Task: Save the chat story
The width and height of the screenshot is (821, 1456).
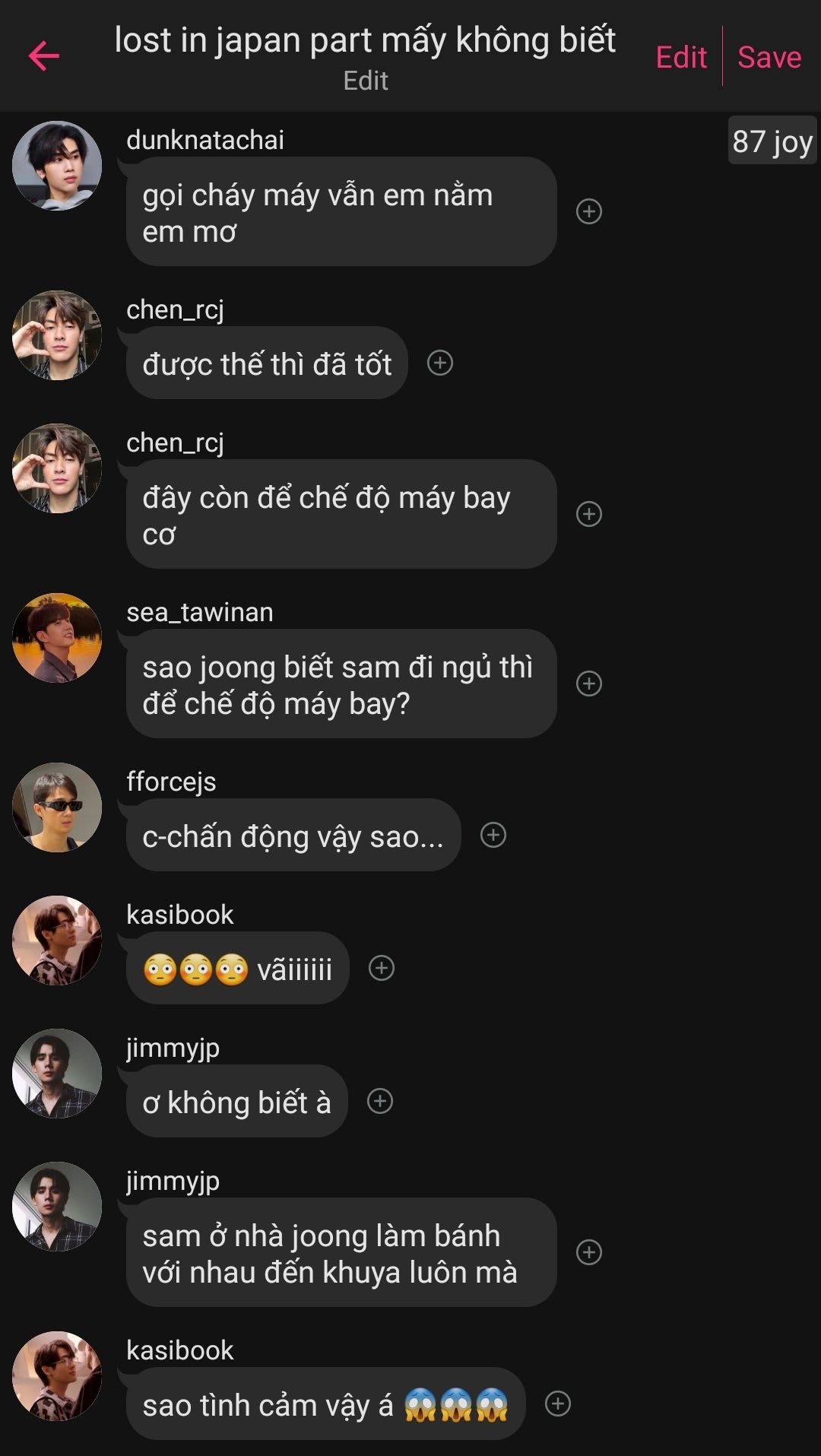Action: coord(769,57)
